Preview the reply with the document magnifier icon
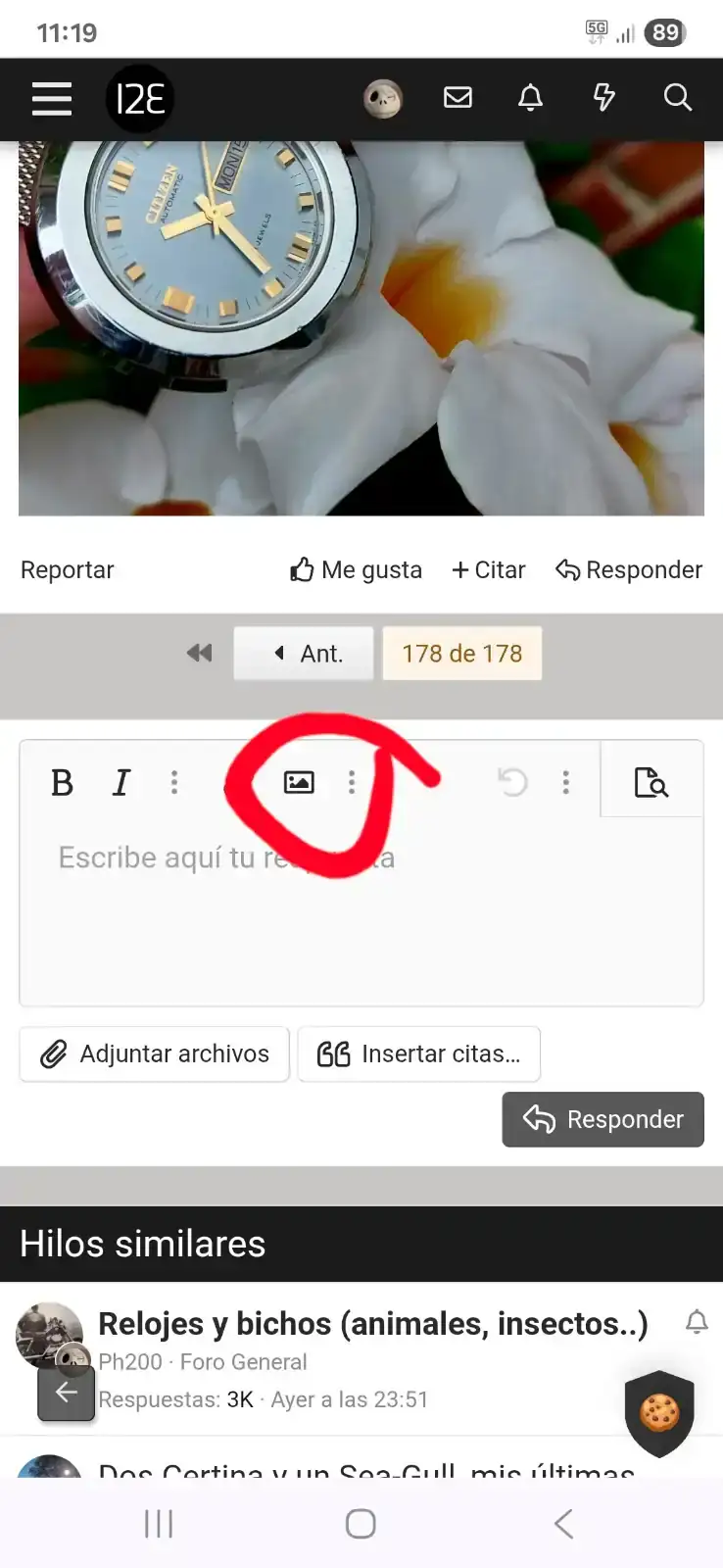The width and height of the screenshot is (723, 1568). click(651, 782)
